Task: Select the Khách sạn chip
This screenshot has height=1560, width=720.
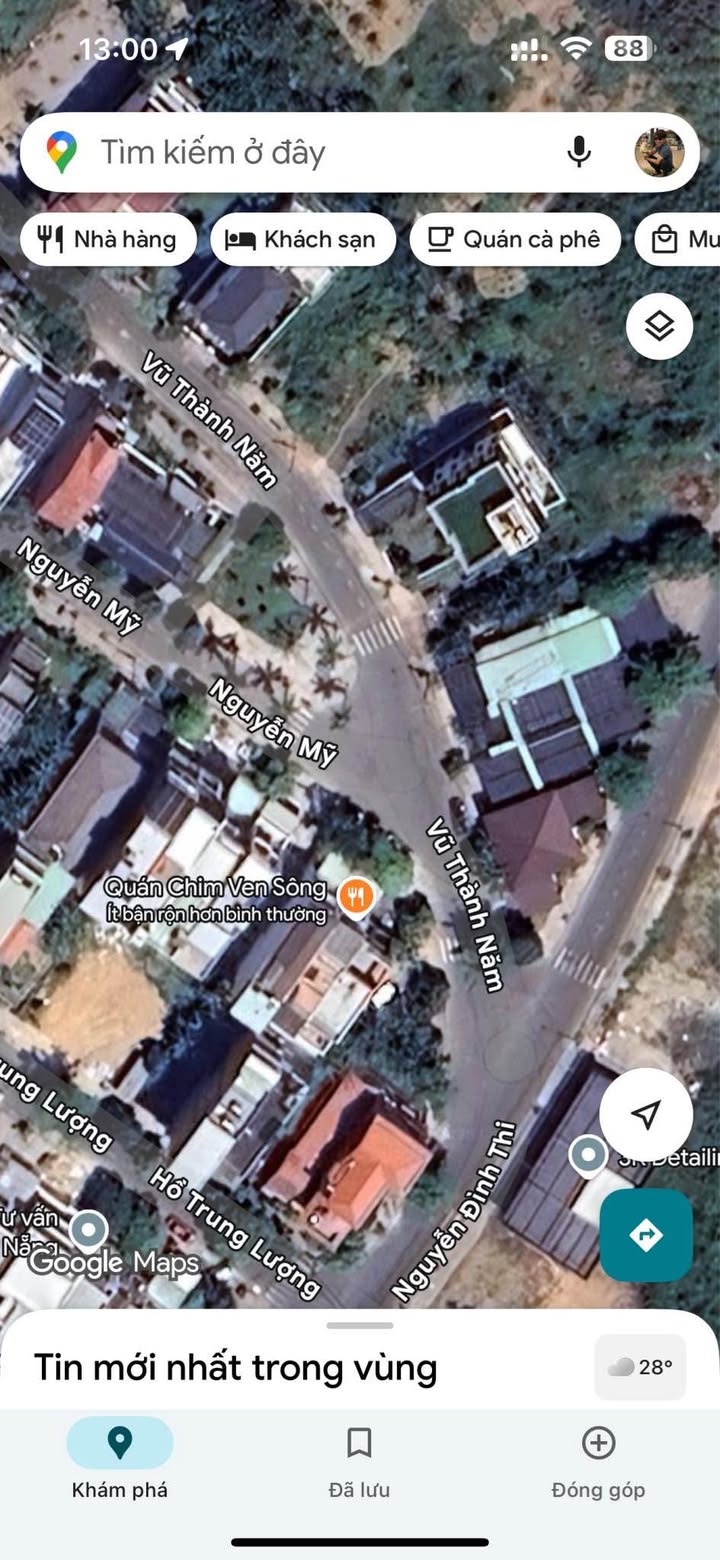Action: (303, 240)
